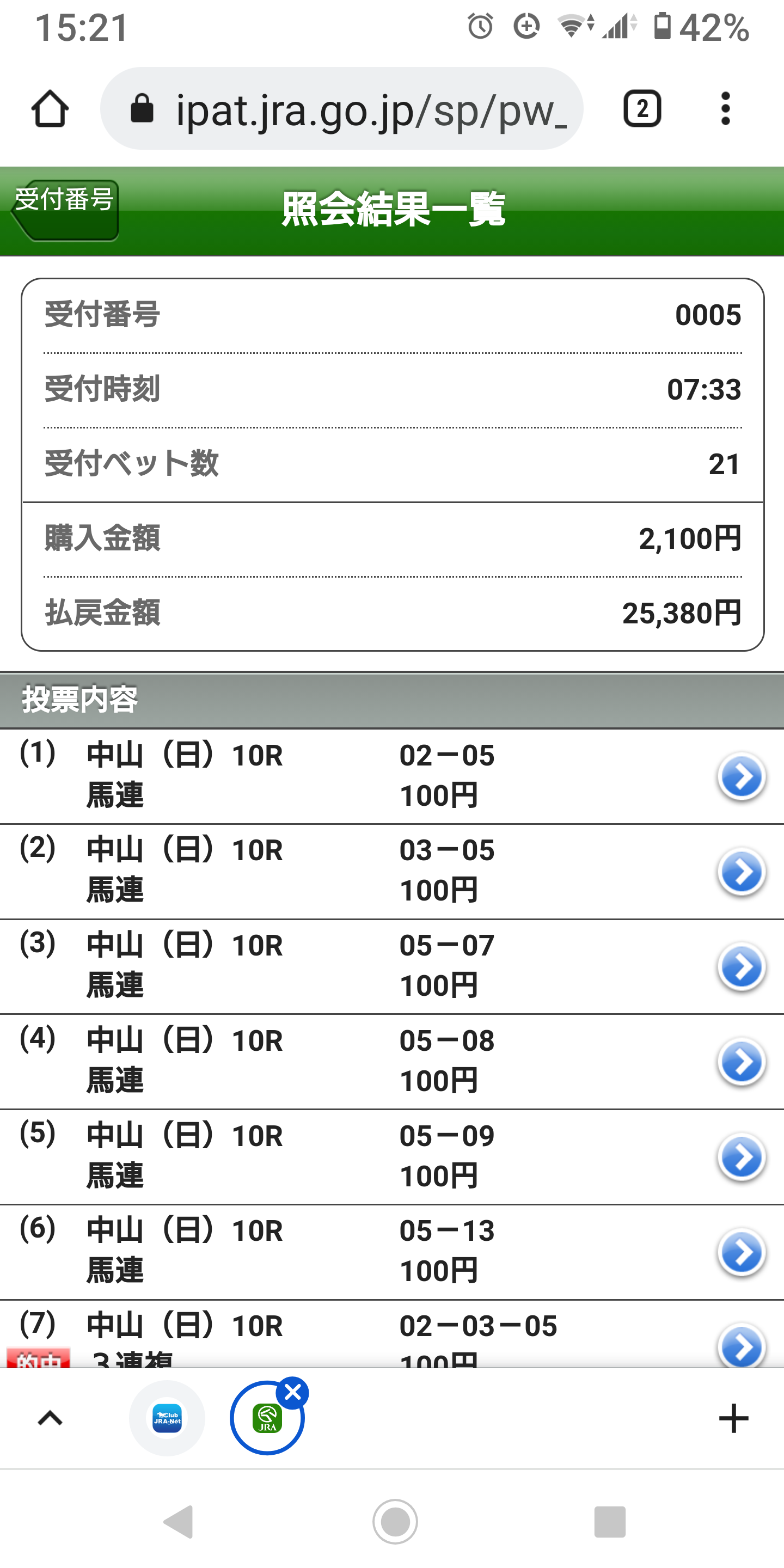Expand the tab strip with up arrow
Viewport: 784px width, 1568px height.
tap(50, 1419)
